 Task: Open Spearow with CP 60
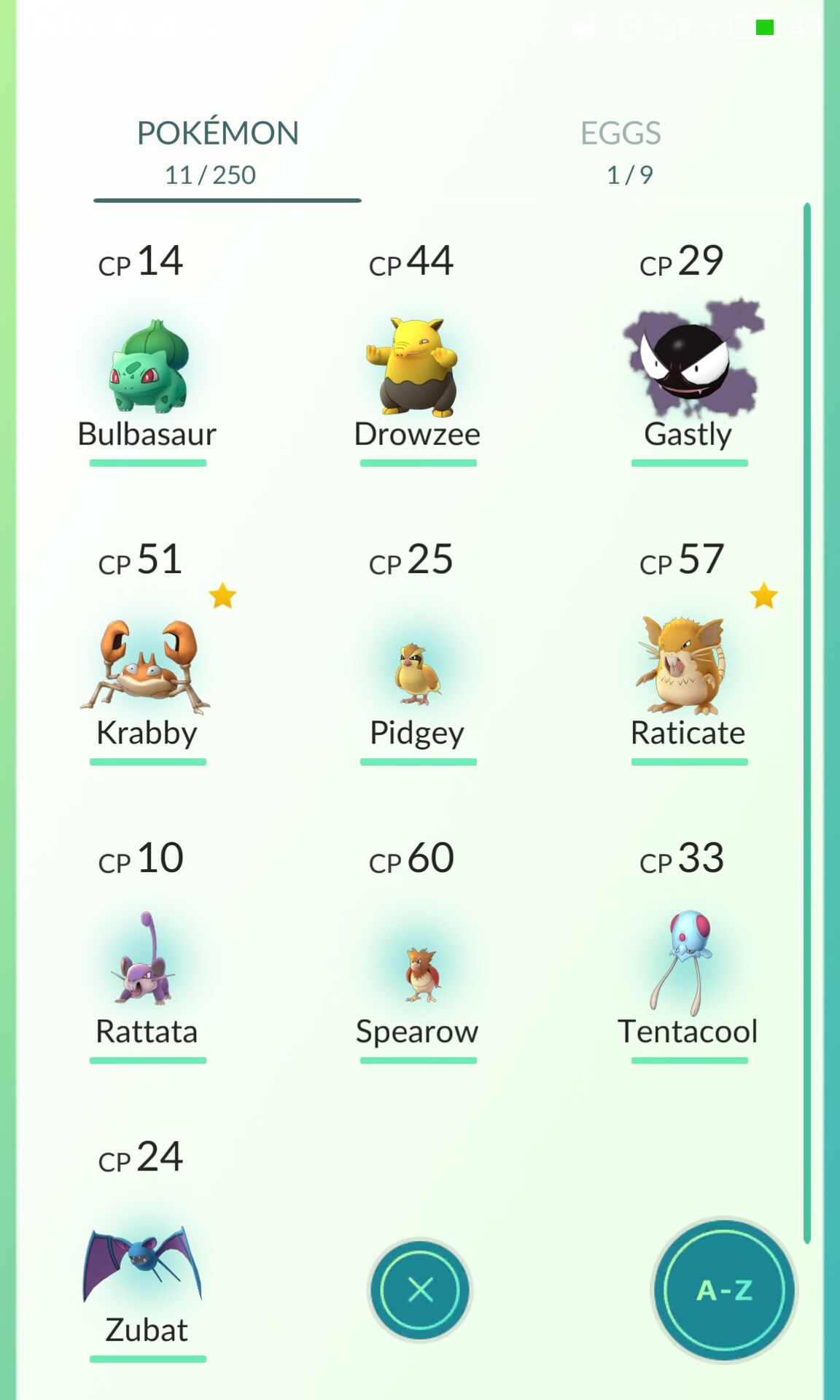(x=418, y=951)
